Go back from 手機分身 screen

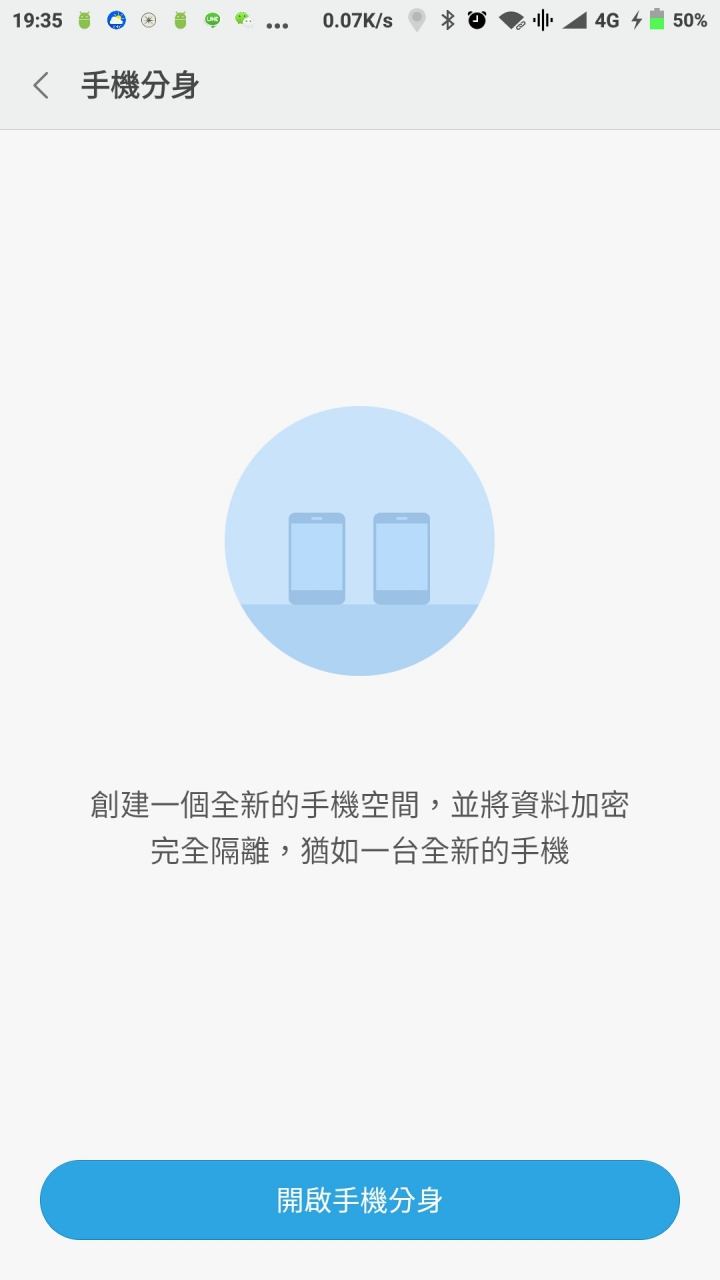tap(41, 86)
